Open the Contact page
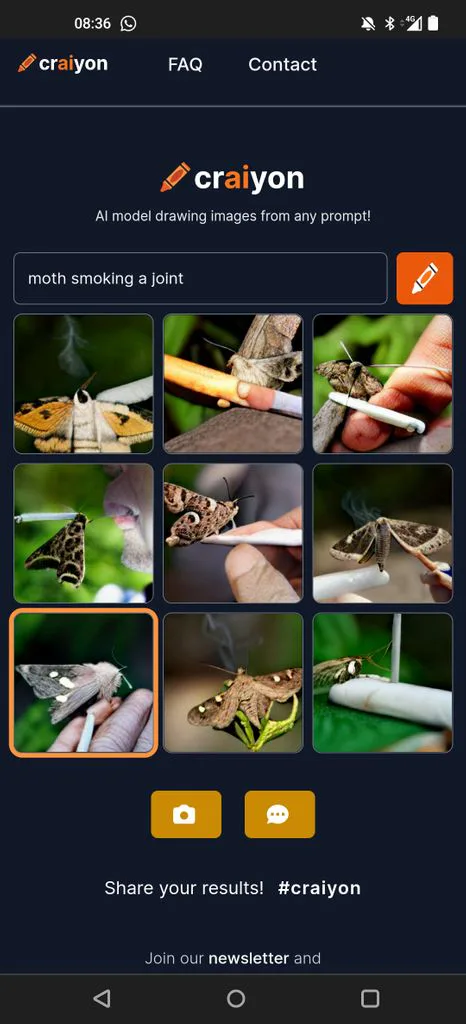466x1024 pixels. click(x=282, y=64)
